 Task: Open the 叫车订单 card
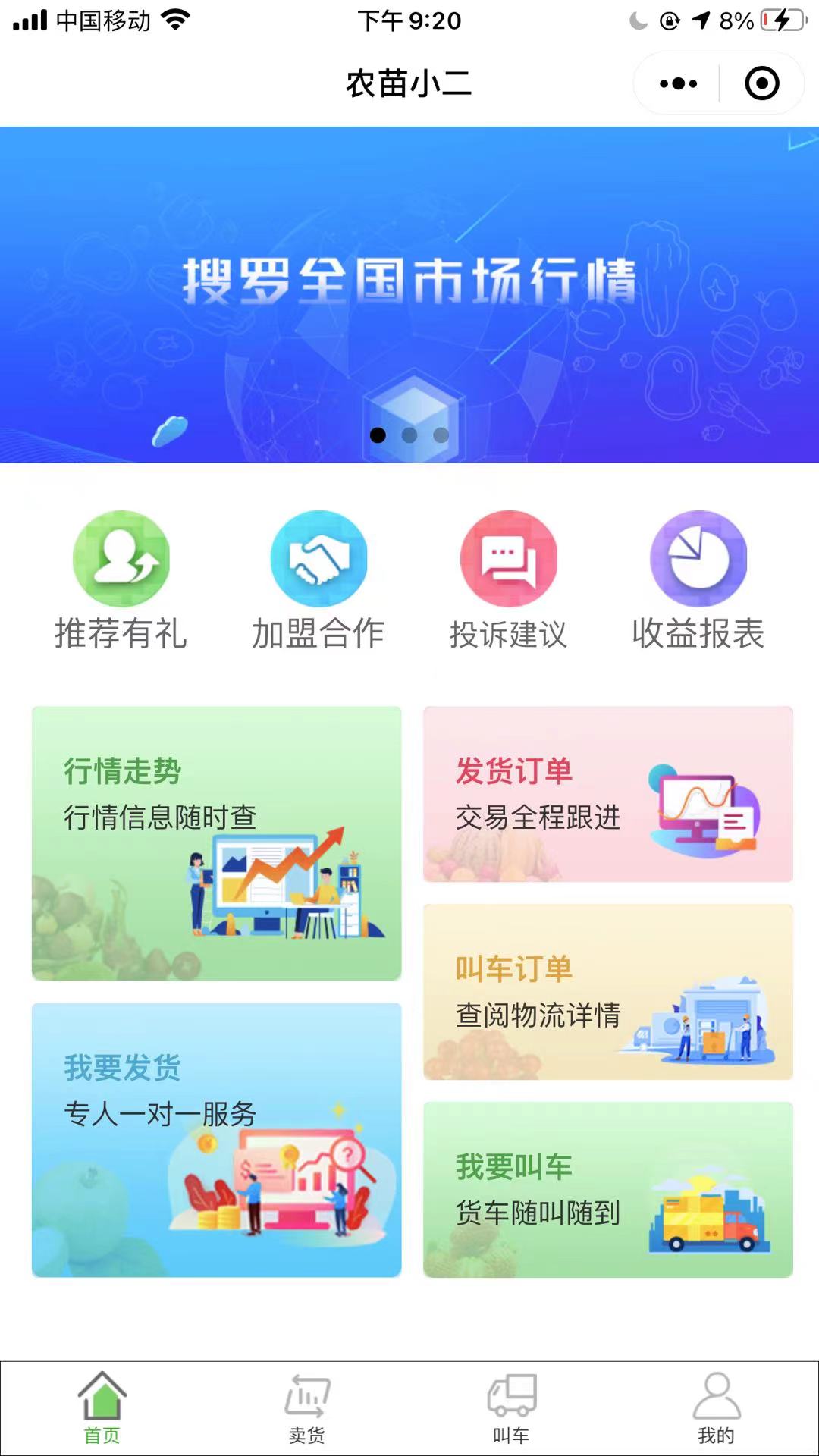pos(608,992)
